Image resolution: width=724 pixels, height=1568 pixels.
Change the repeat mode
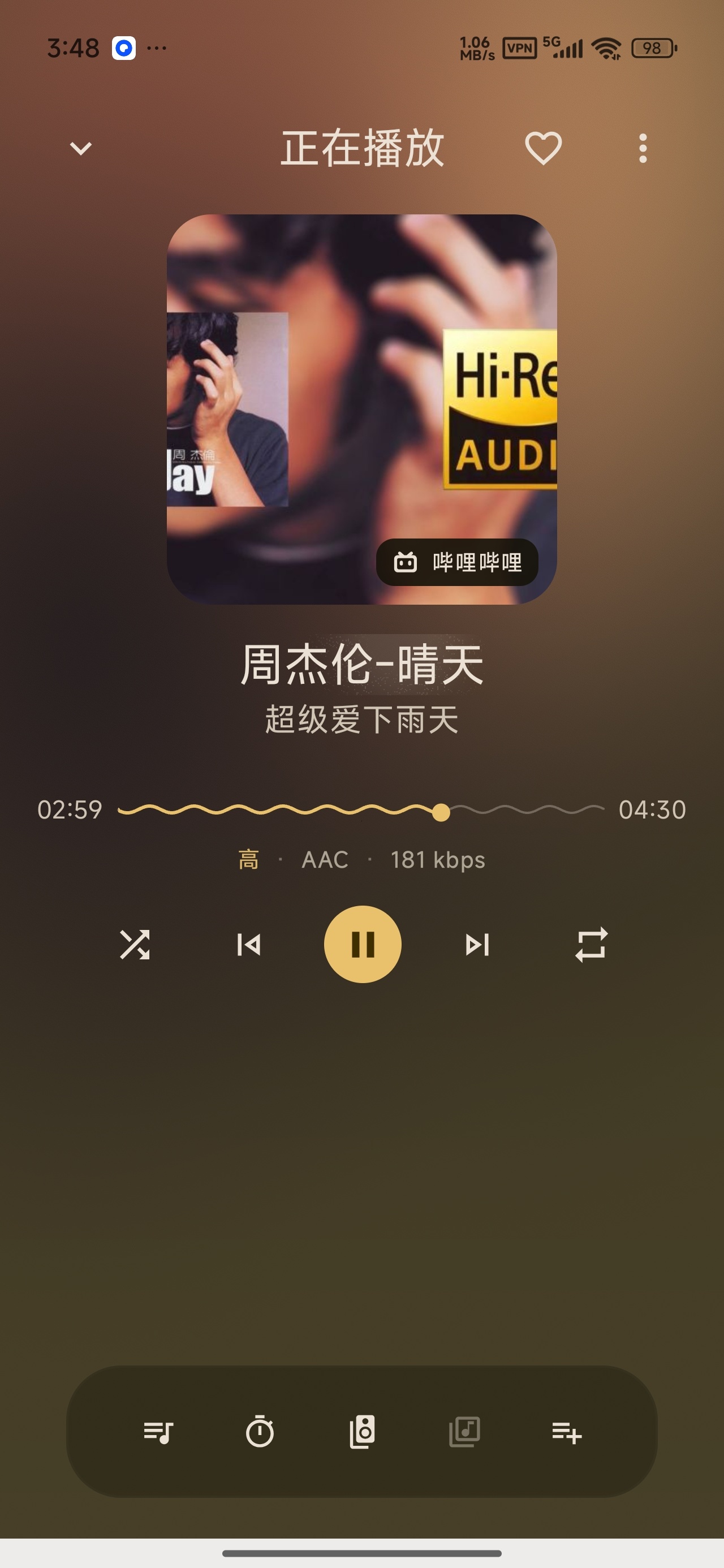tap(591, 944)
